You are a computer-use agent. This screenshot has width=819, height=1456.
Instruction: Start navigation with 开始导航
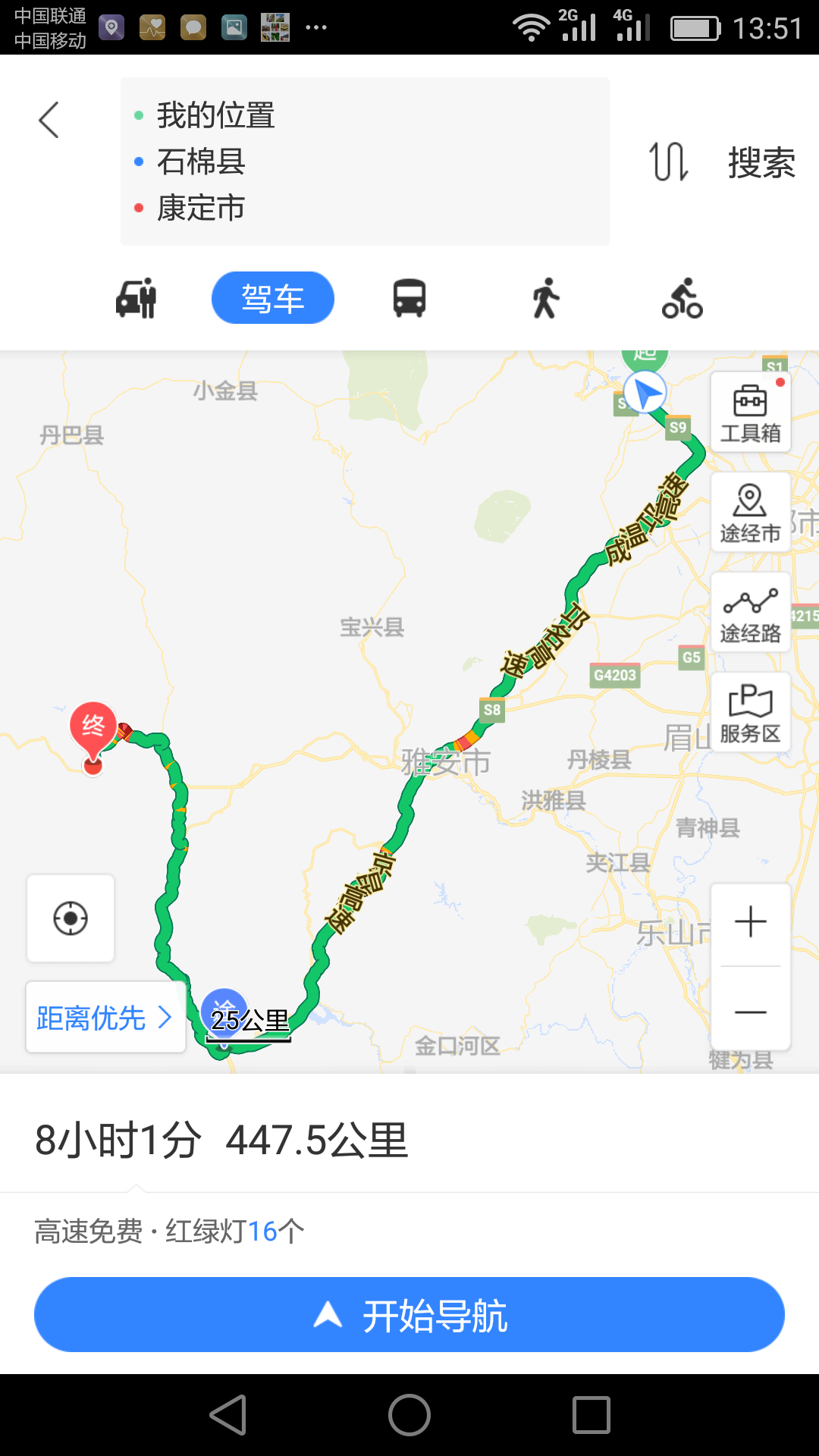click(x=409, y=1315)
